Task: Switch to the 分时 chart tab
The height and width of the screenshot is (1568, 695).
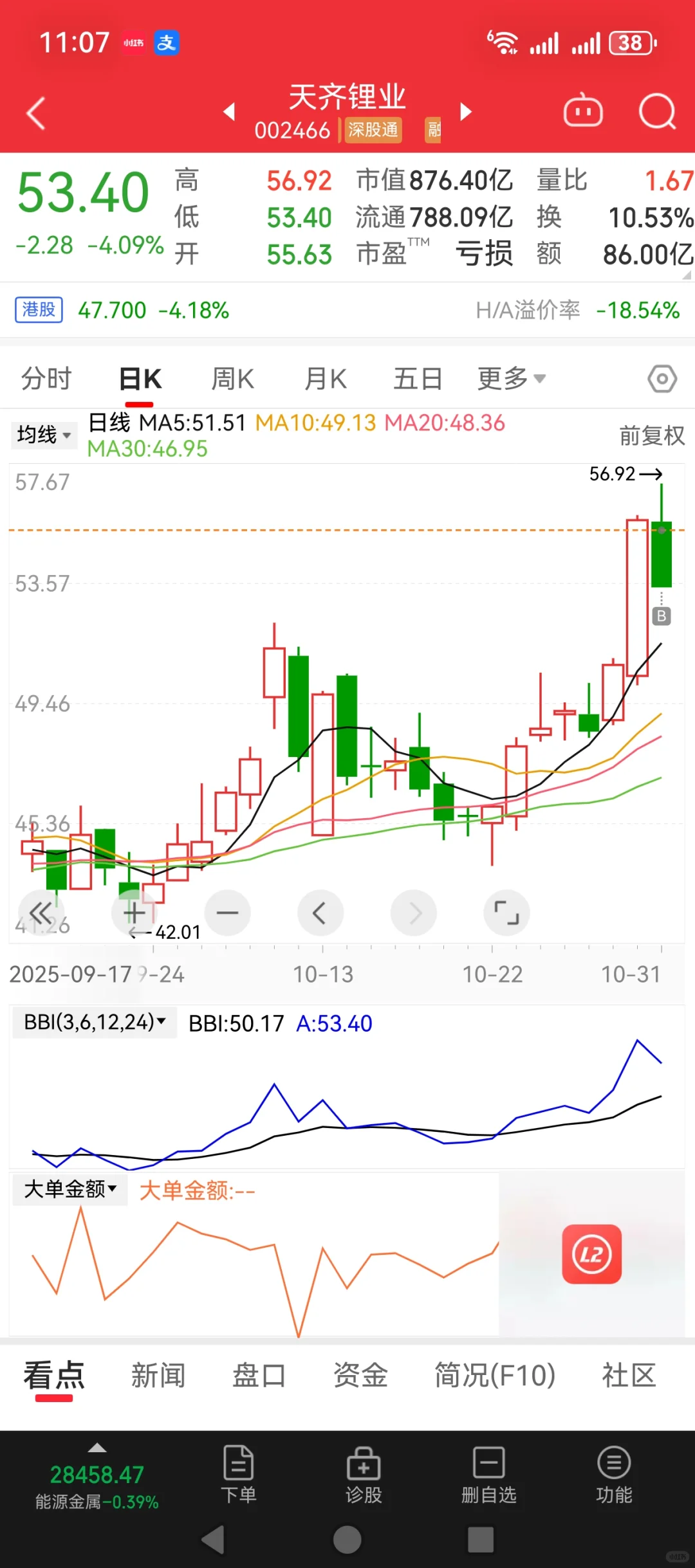Action: (x=46, y=379)
